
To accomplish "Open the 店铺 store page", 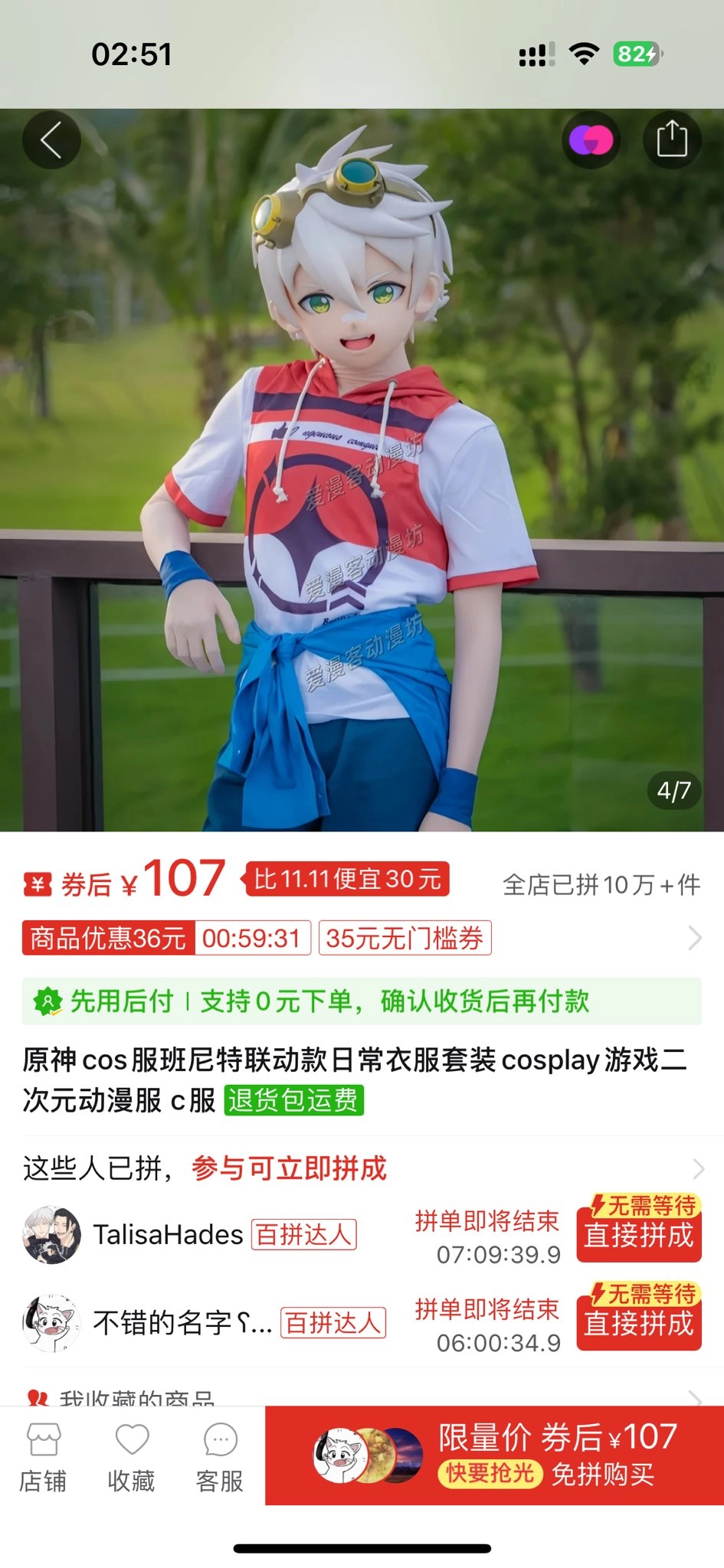I will pyautogui.click(x=43, y=1458).
